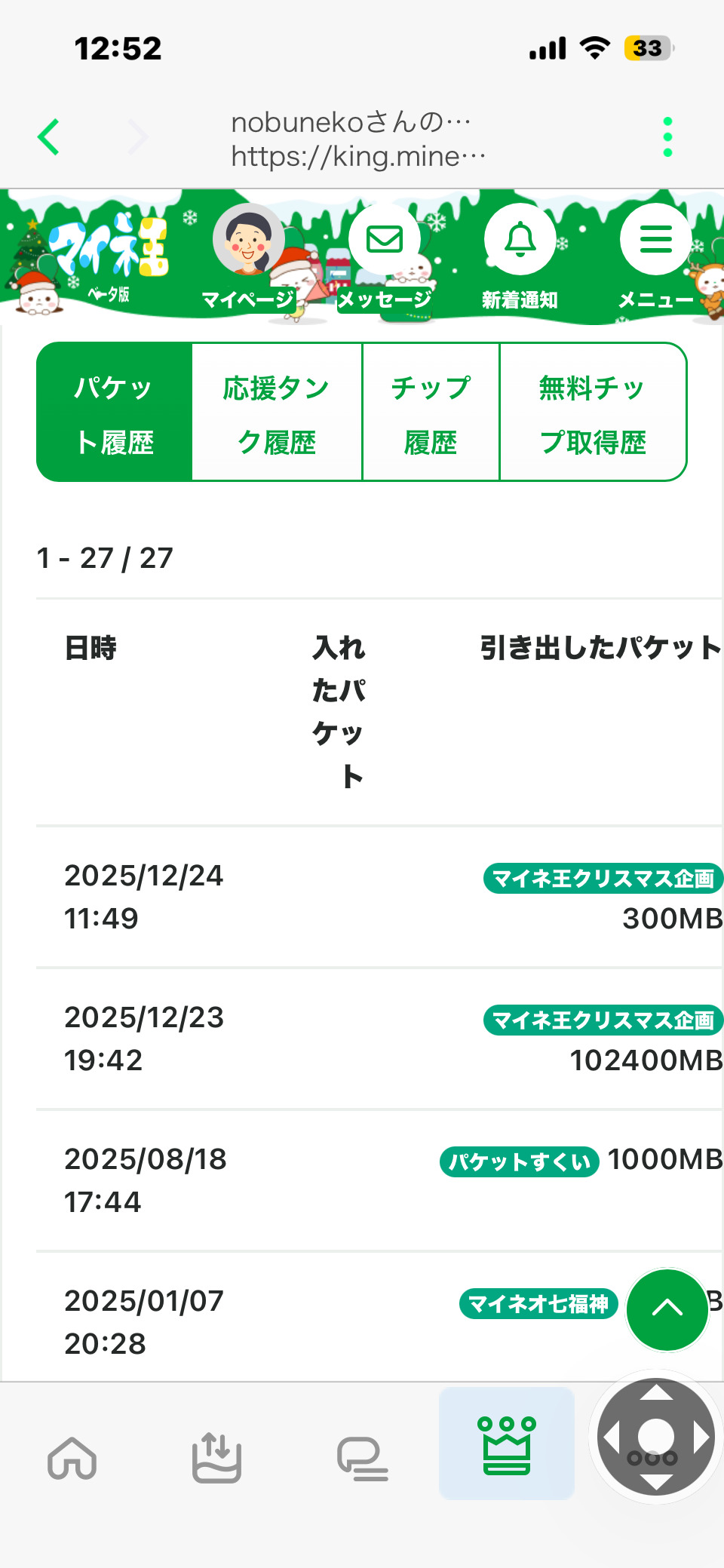The height and width of the screenshot is (1568, 724).
Task: Go to the home tab in bottom bar
Action: [72, 1459]
